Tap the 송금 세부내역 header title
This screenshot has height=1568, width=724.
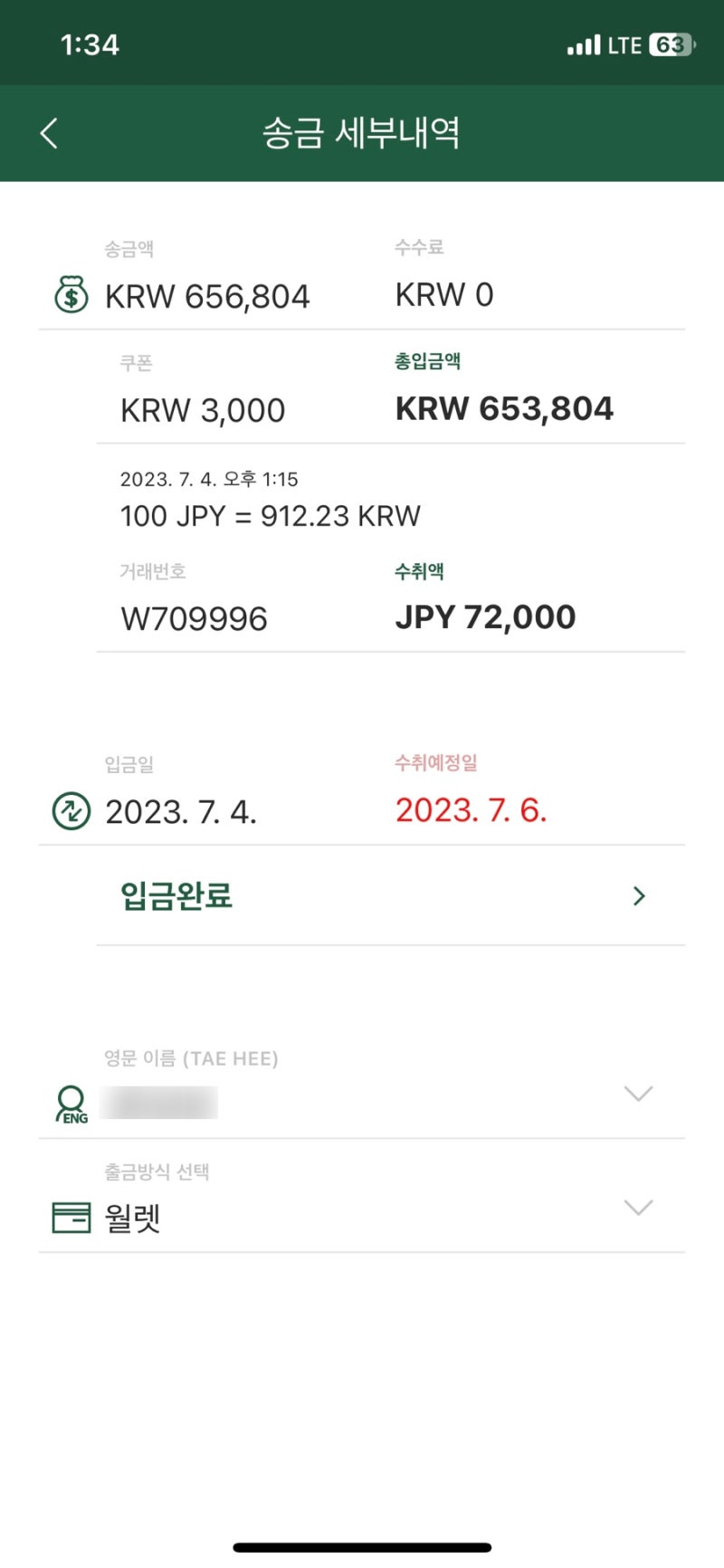362,132
